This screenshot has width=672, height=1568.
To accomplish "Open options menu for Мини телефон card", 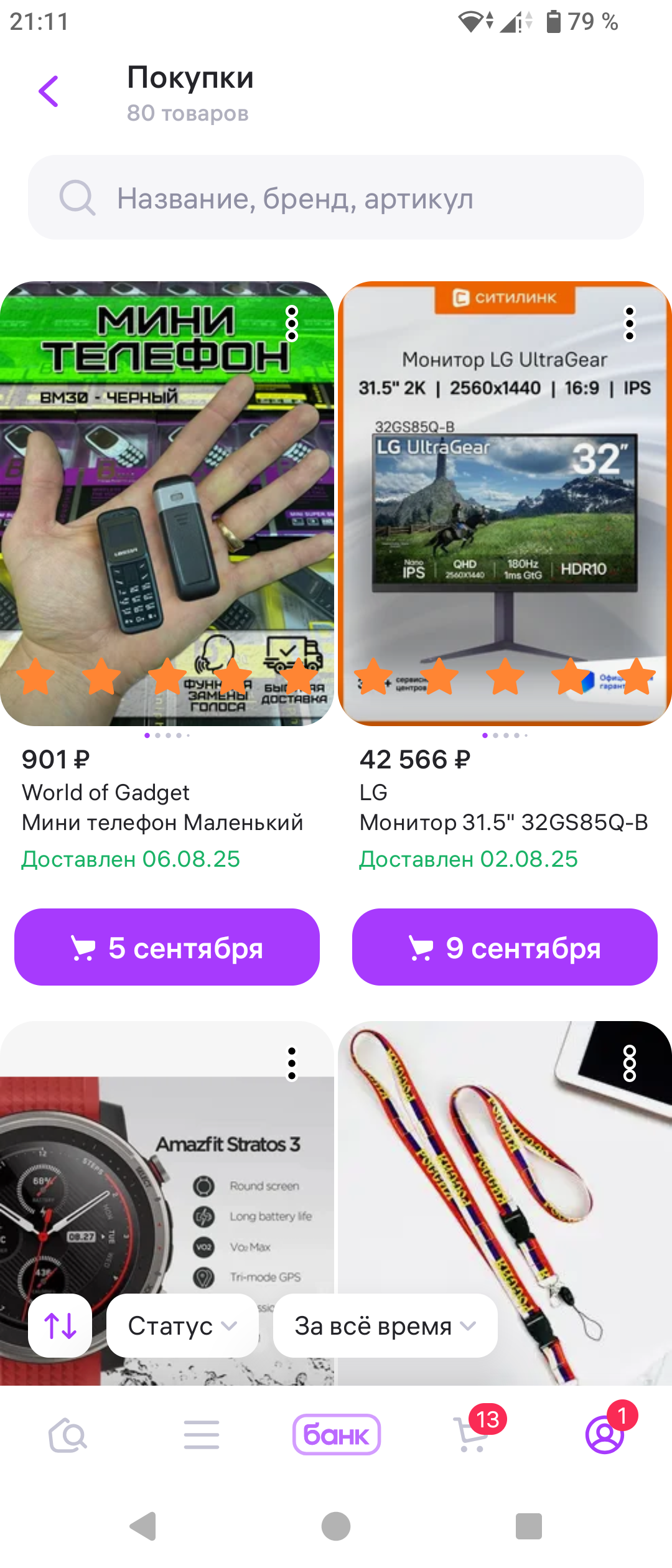I will coord(292,324).
